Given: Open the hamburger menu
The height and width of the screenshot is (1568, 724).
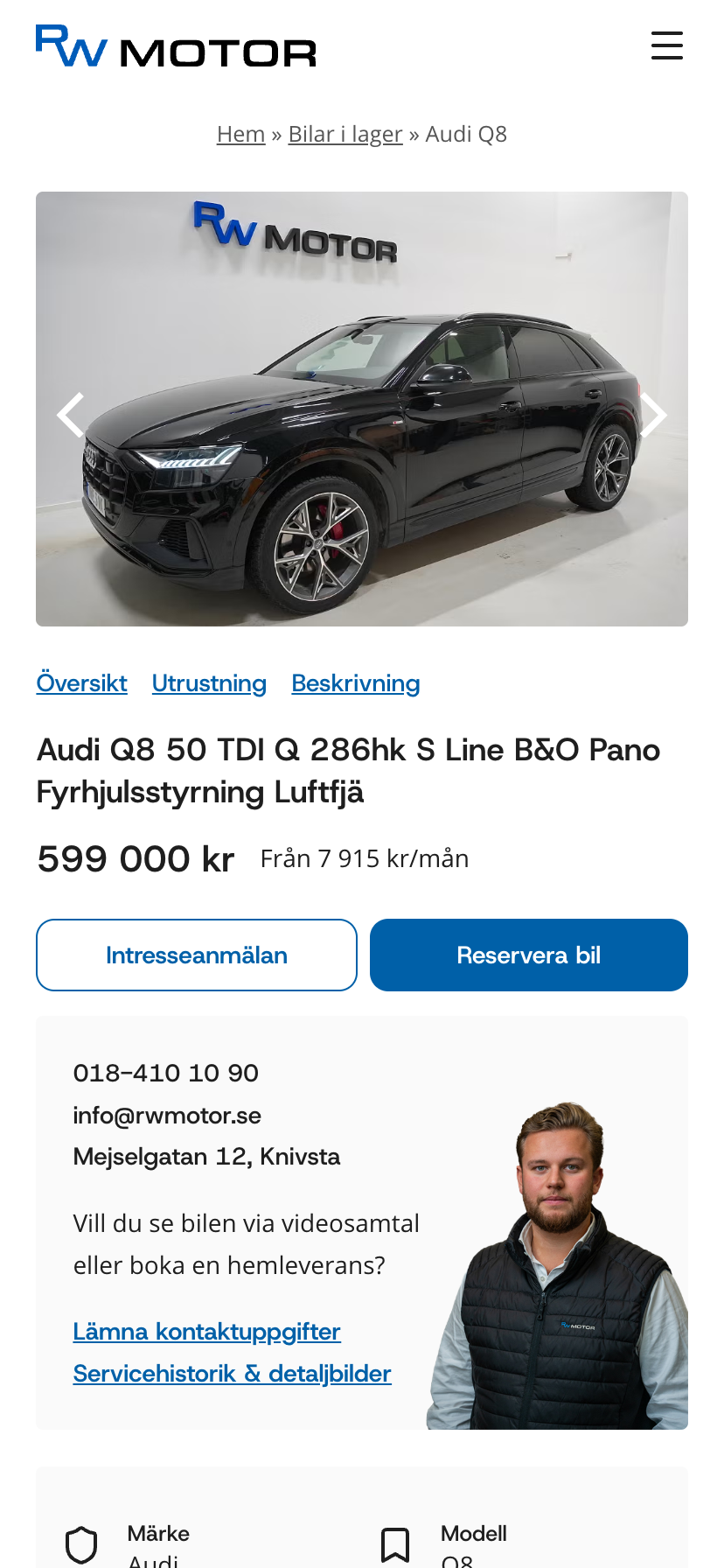Looking at the screenshot, I should point(666,45).
